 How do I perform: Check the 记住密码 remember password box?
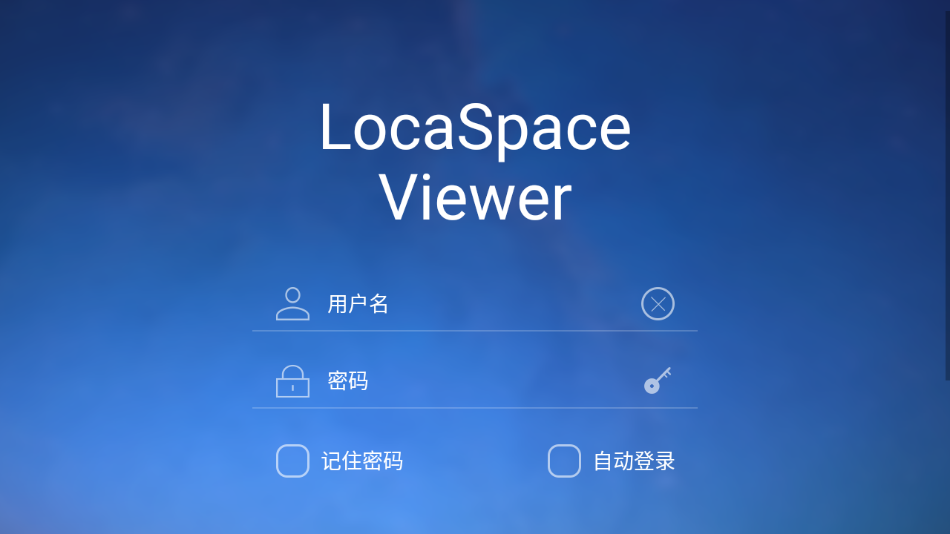point(293,461)
